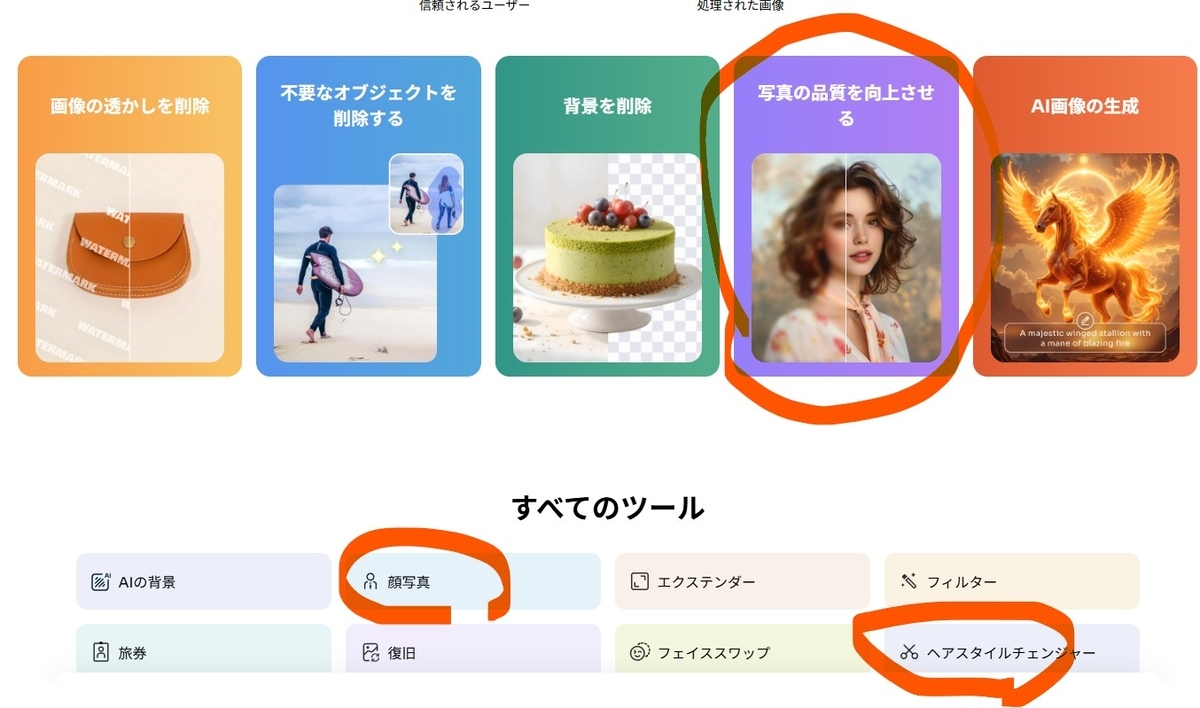Viewport: 1200px width, 708px height.
Task: Open the 画像の透かしを削除 watermark remover card
Action: (130, 216)
